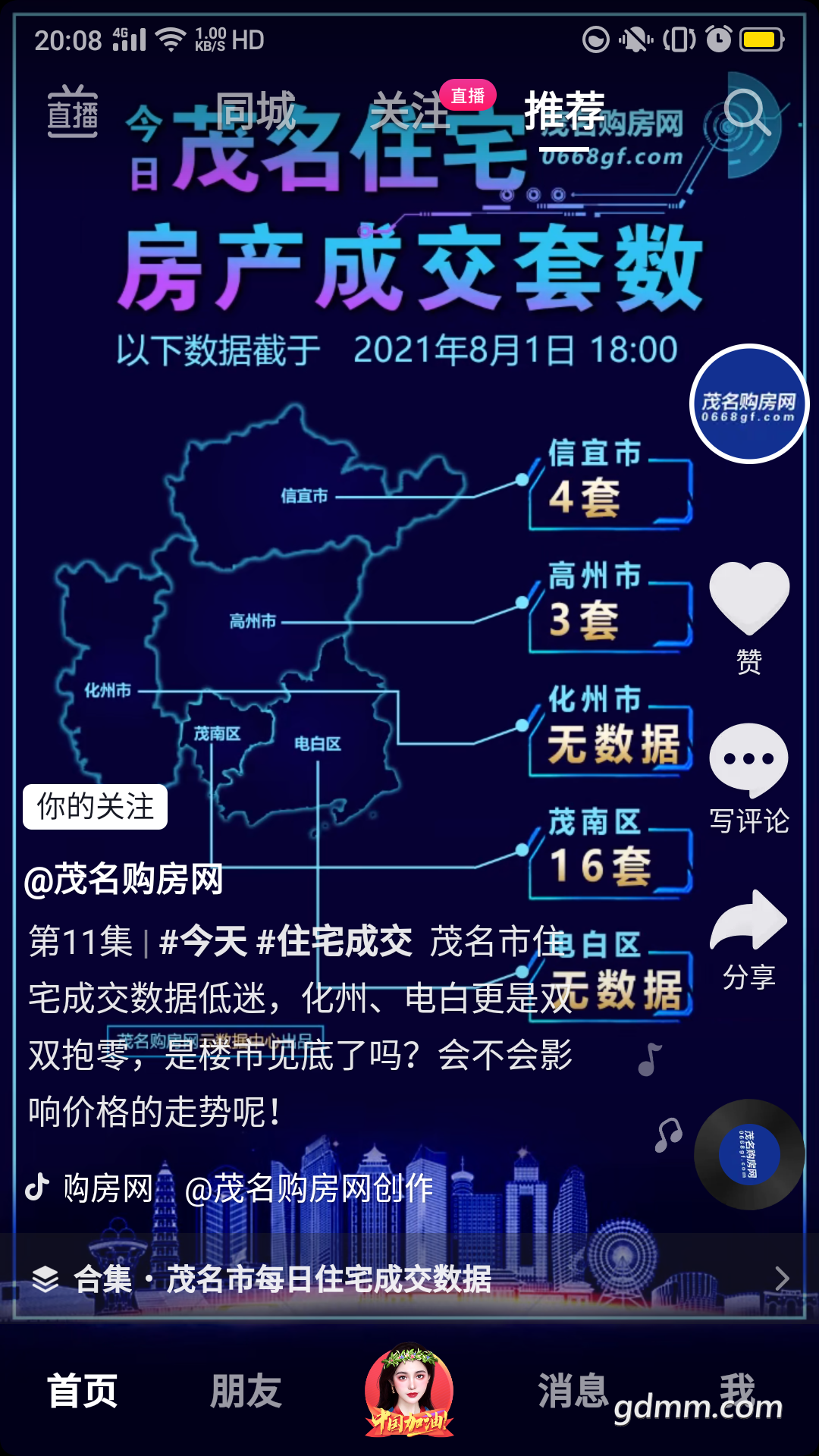This screenshot has height=1456, width=819.
Task: Switch to the 朋友 tab
Action: click(246, 1391)
